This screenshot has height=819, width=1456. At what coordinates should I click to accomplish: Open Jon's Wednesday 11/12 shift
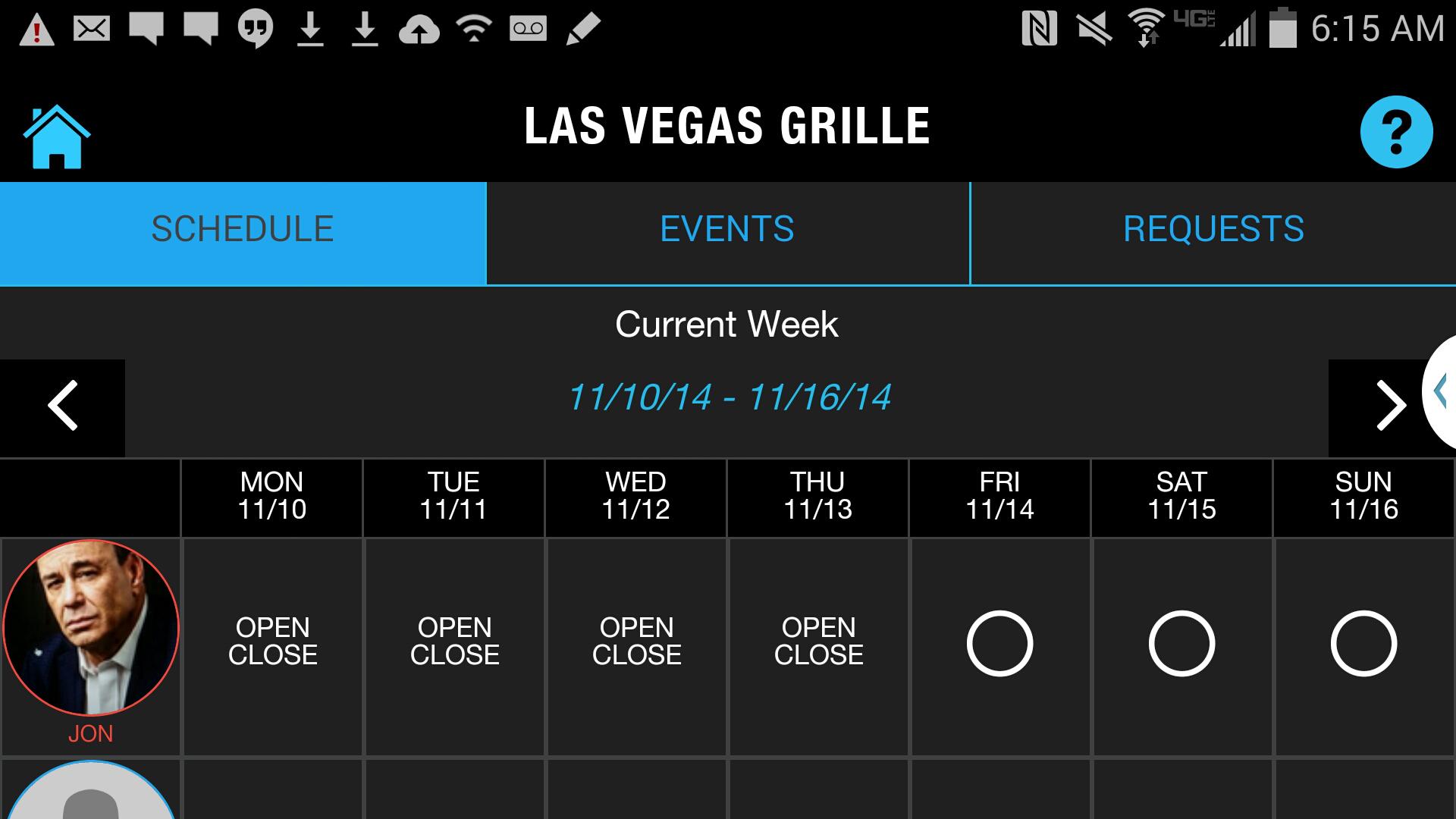click(x=636, y=642)
